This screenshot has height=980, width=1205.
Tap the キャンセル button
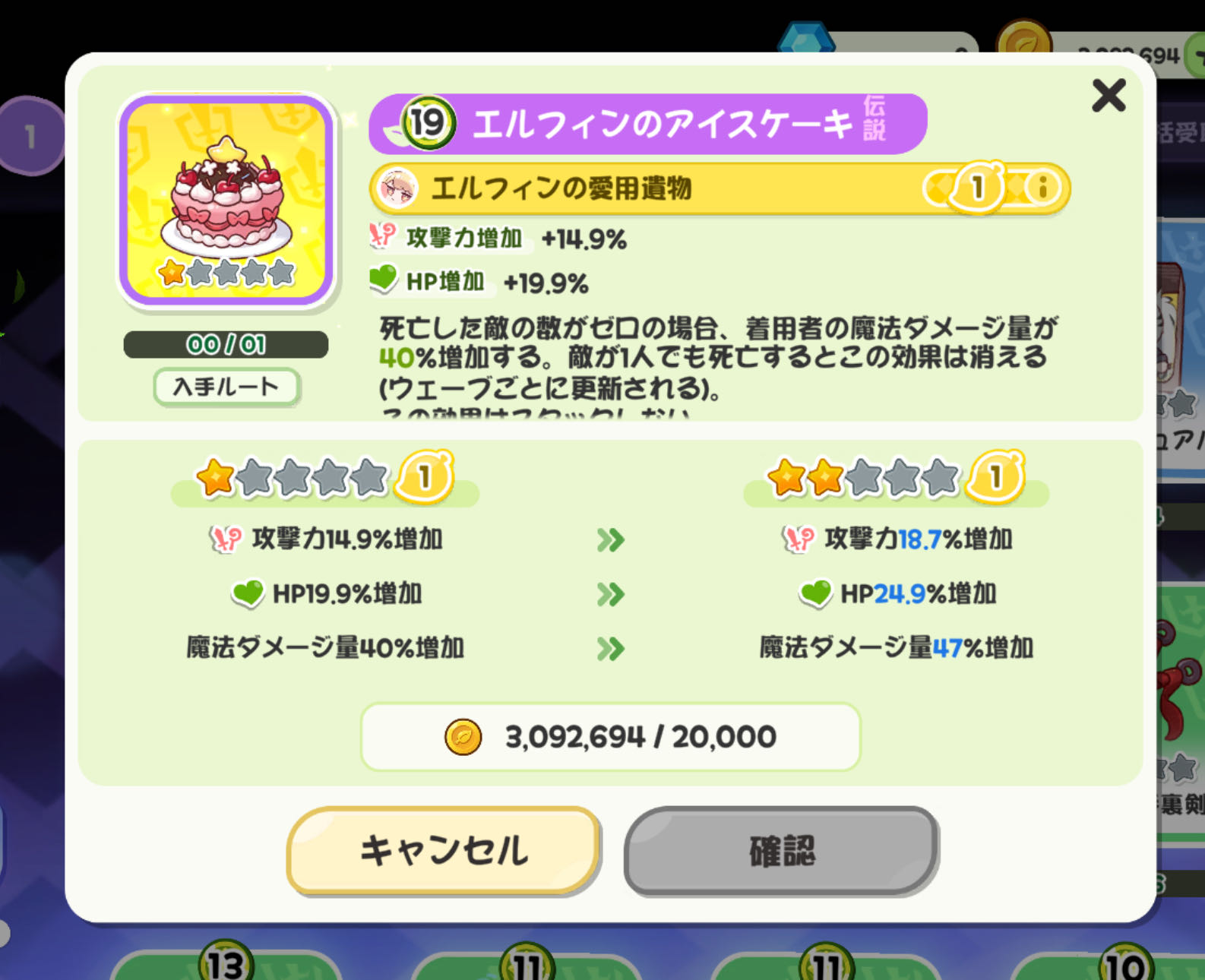click(444, 849)
